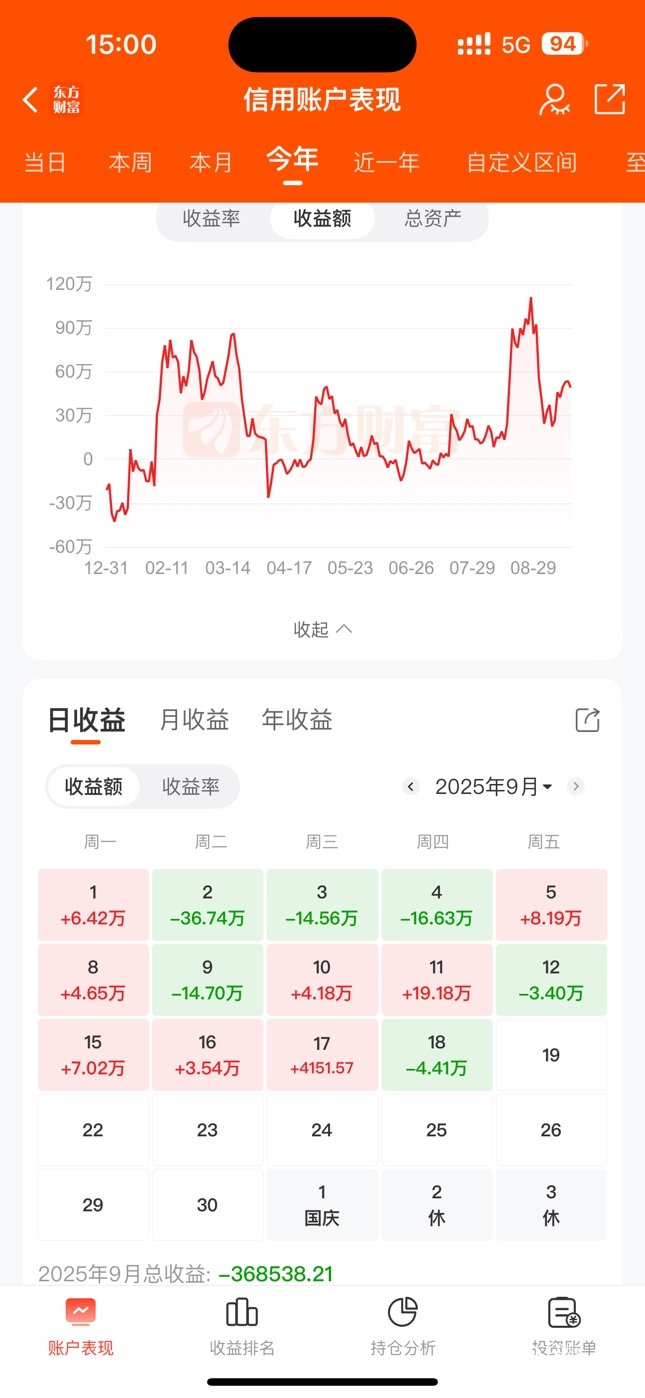This screenshot has height=1398, width=645.
Task: Collapse the chart with 收起
Action: coord(322,629)
